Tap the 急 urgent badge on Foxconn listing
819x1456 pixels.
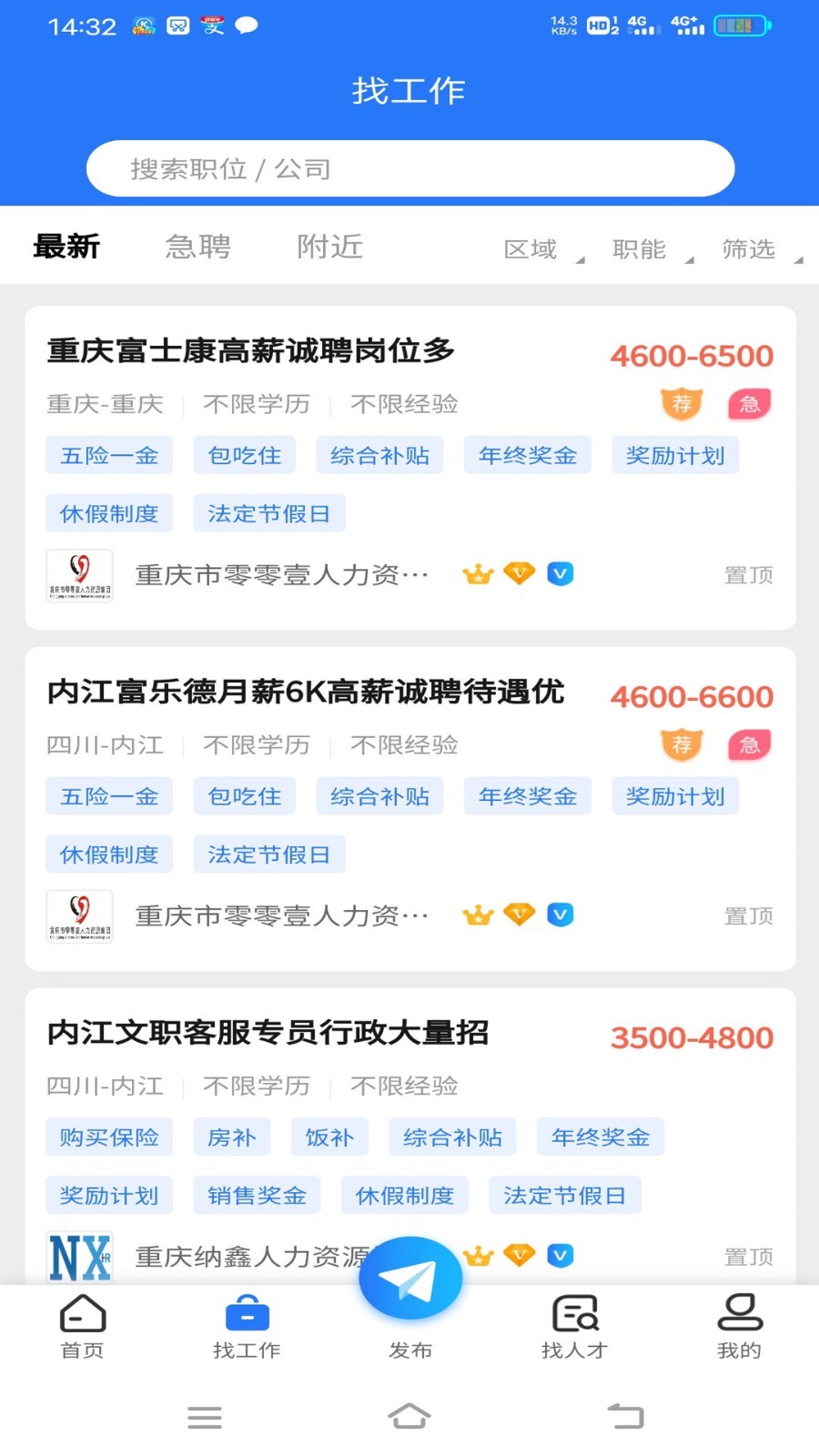click(x=749, y=403)
